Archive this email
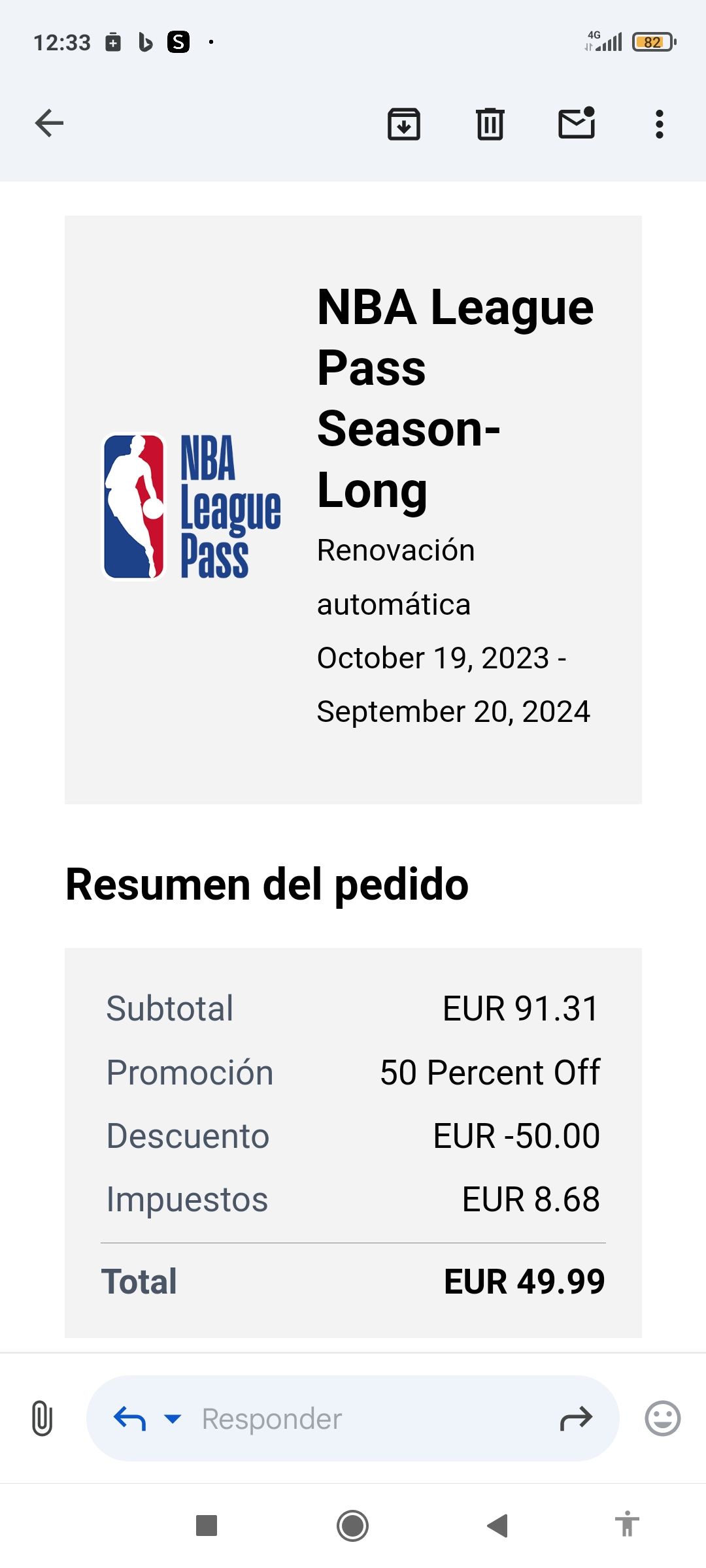Image resolution: width=706 pixels, height=1568 pixels. pyautogui.click(x=403, y=124)
